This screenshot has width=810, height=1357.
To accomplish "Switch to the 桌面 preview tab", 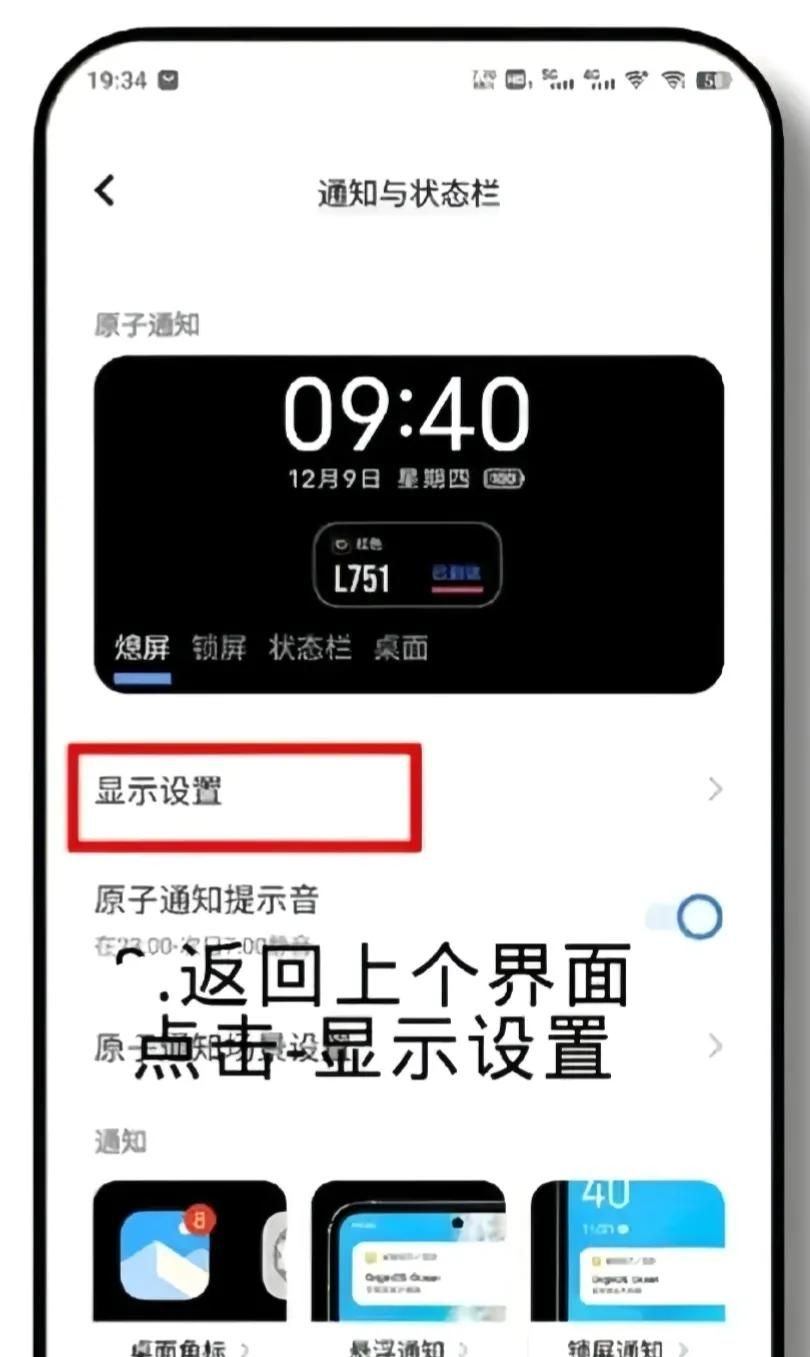I will pos(401,648).
